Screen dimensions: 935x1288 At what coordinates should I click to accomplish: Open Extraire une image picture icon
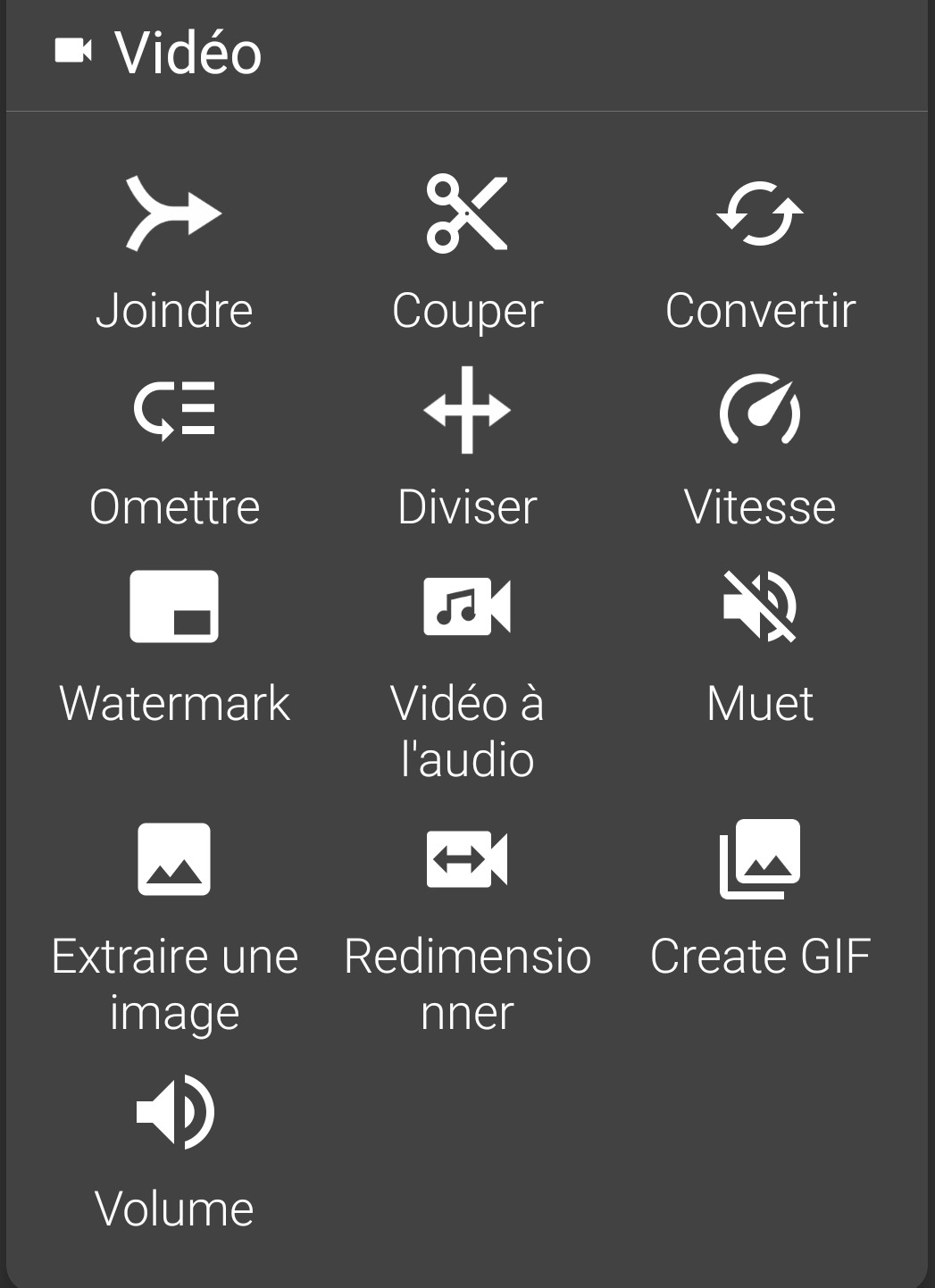coord(175,859)
